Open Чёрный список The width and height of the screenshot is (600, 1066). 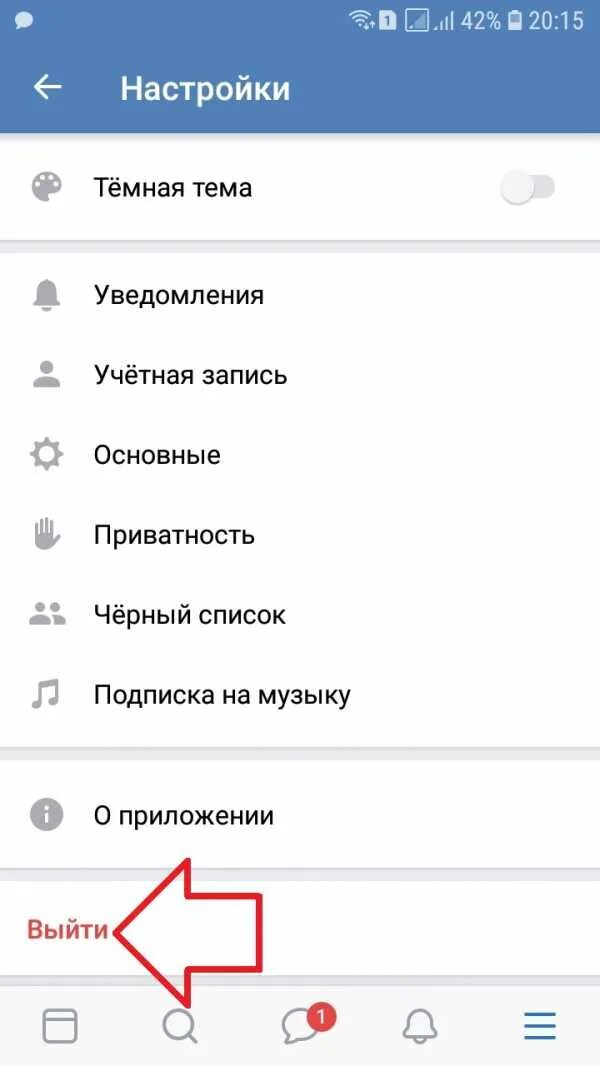tap(300, 615)
